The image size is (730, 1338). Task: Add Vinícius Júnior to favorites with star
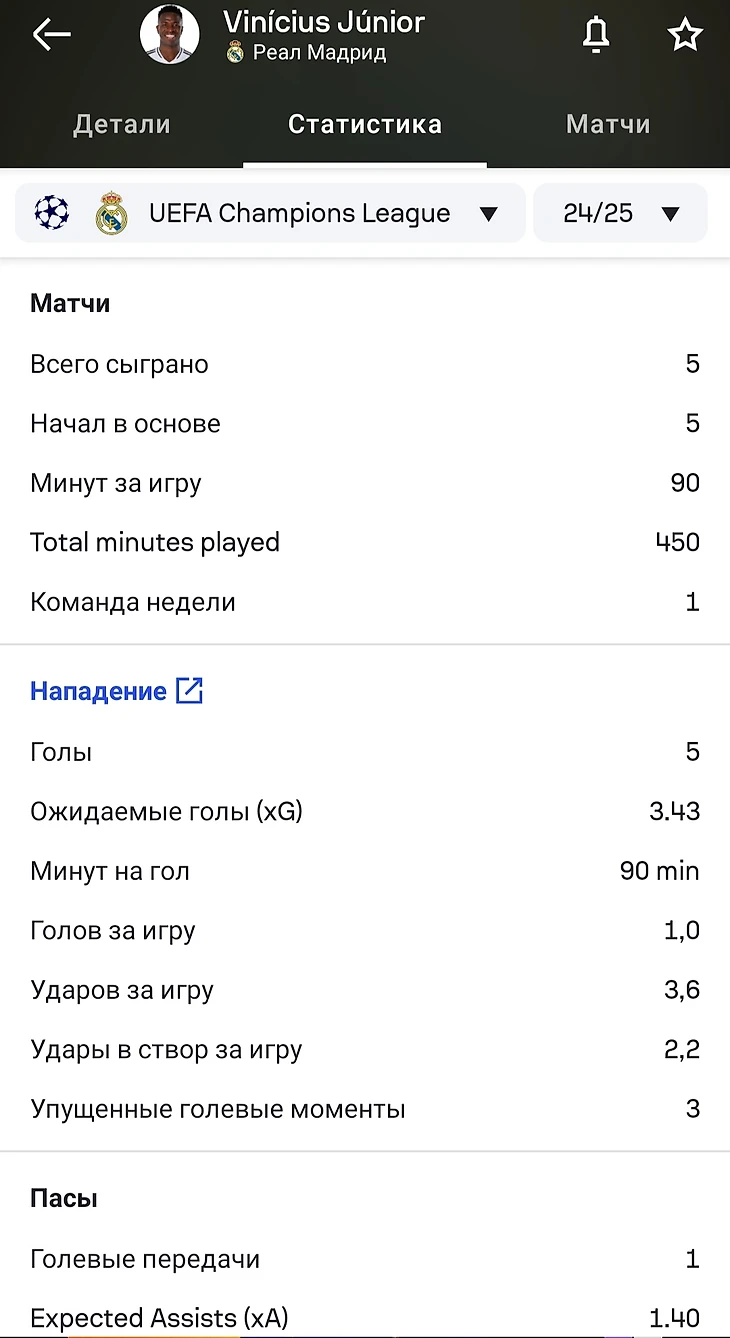pyautogui.click(x=685, y=35)
